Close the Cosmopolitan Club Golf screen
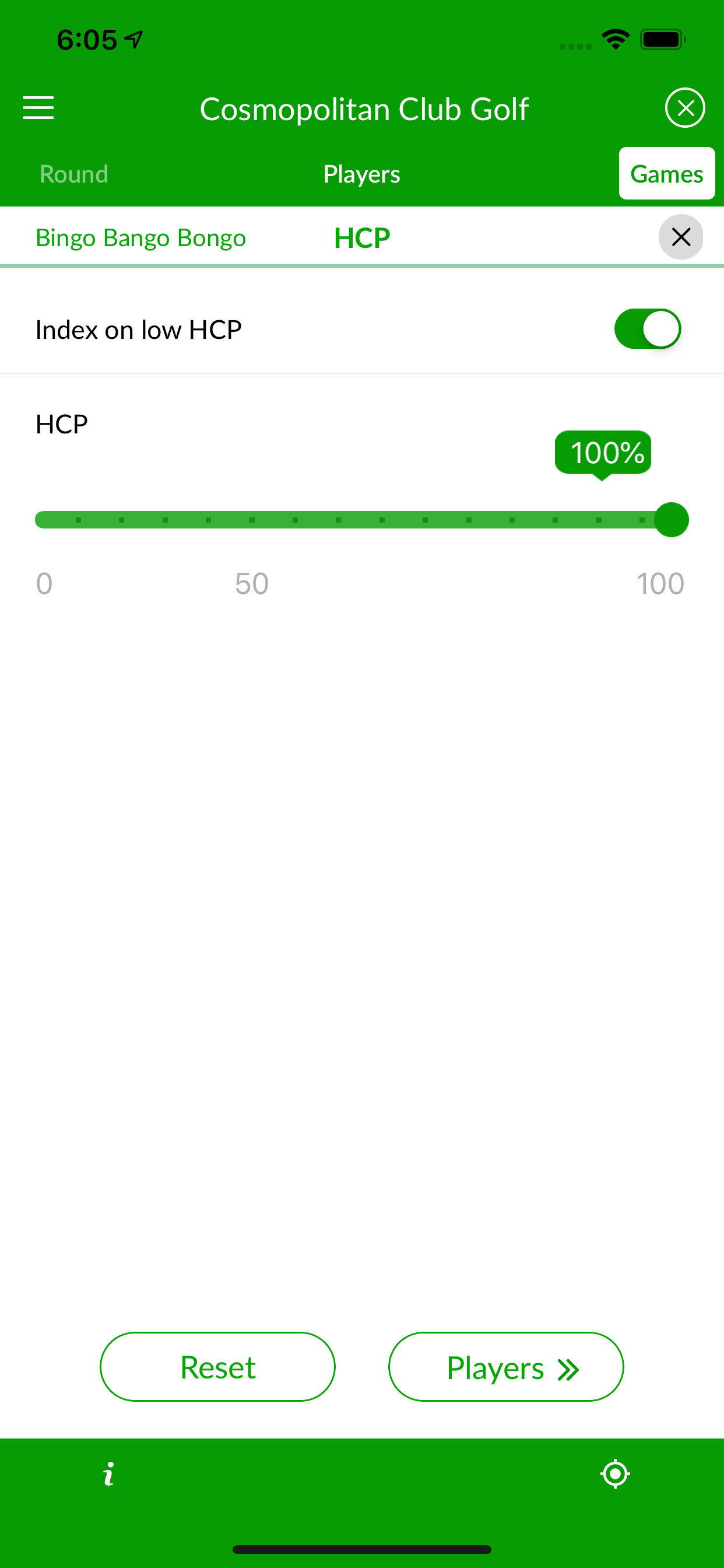This screenshot has height=1568, width=724. (685, 108)
